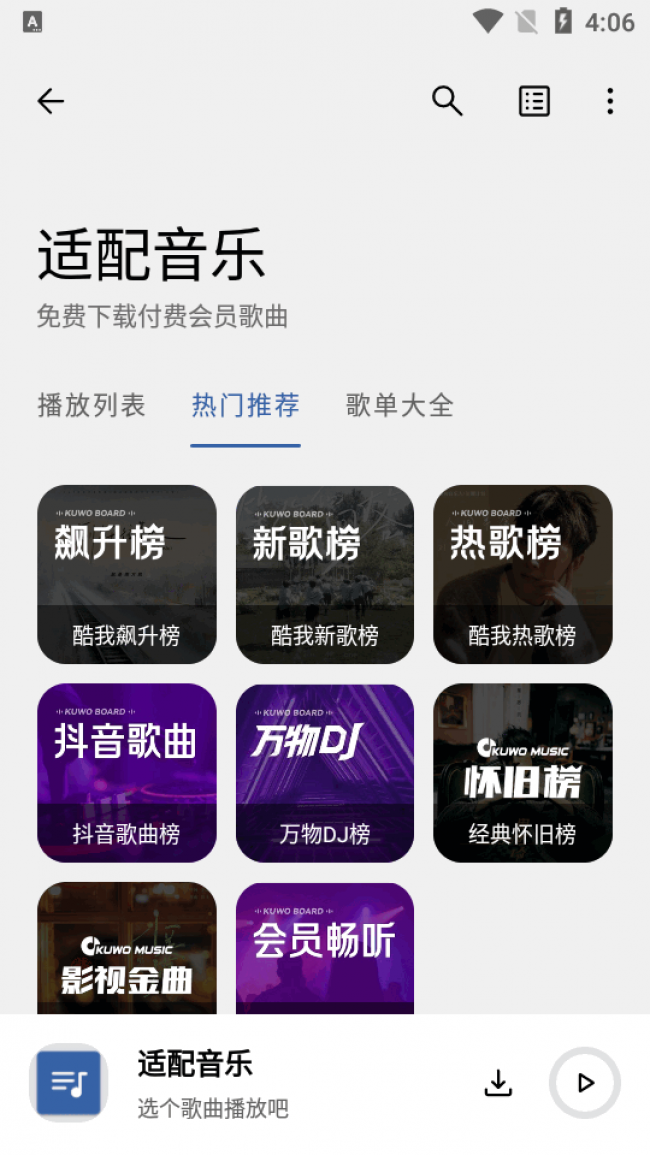Open the three-dot overflow menu
650x1155 pixels.
(x=610, y=101)
